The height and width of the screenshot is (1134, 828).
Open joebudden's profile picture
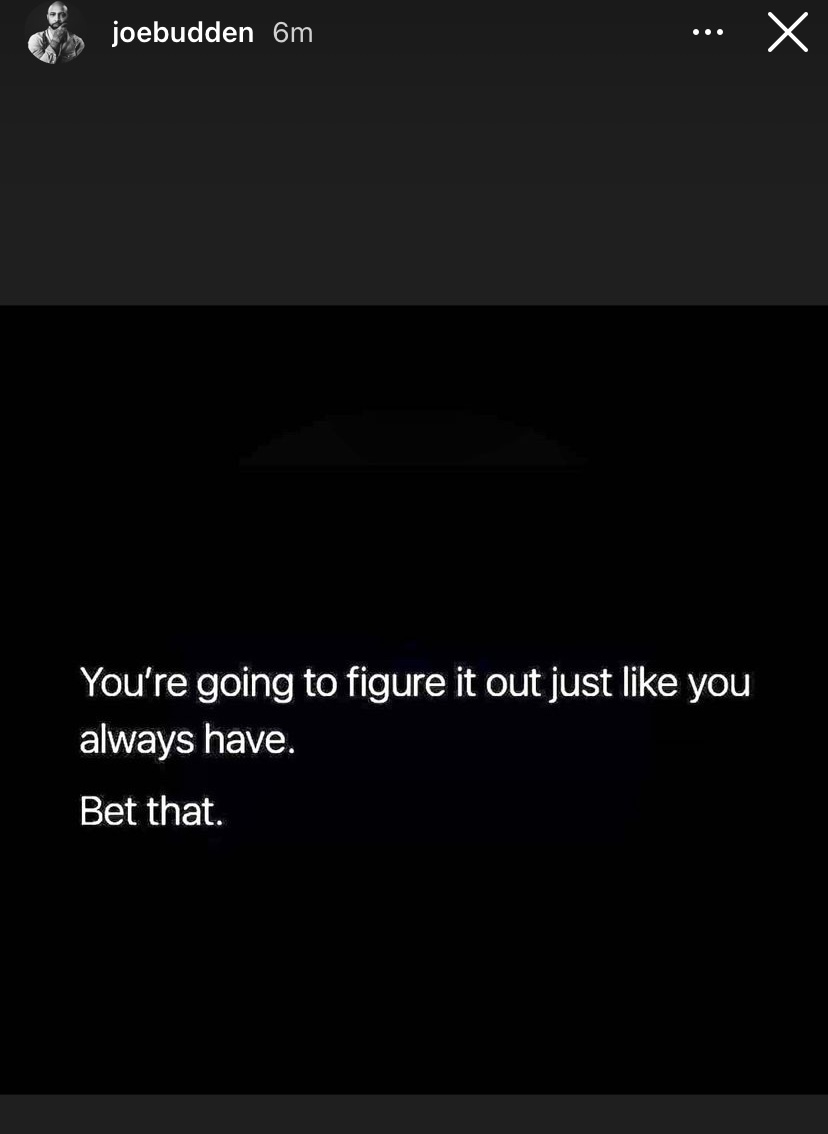(53, 33)
